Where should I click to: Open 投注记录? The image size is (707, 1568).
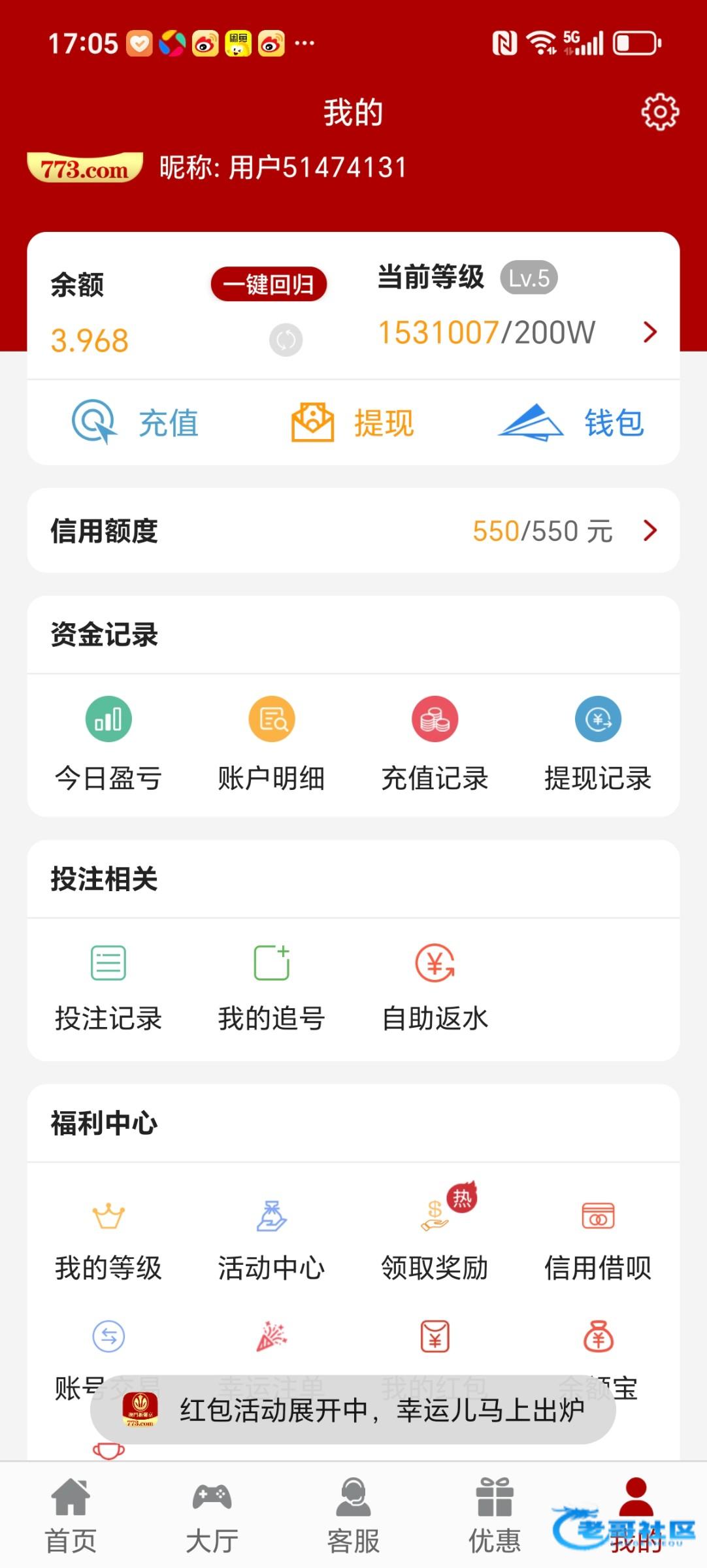108,988
